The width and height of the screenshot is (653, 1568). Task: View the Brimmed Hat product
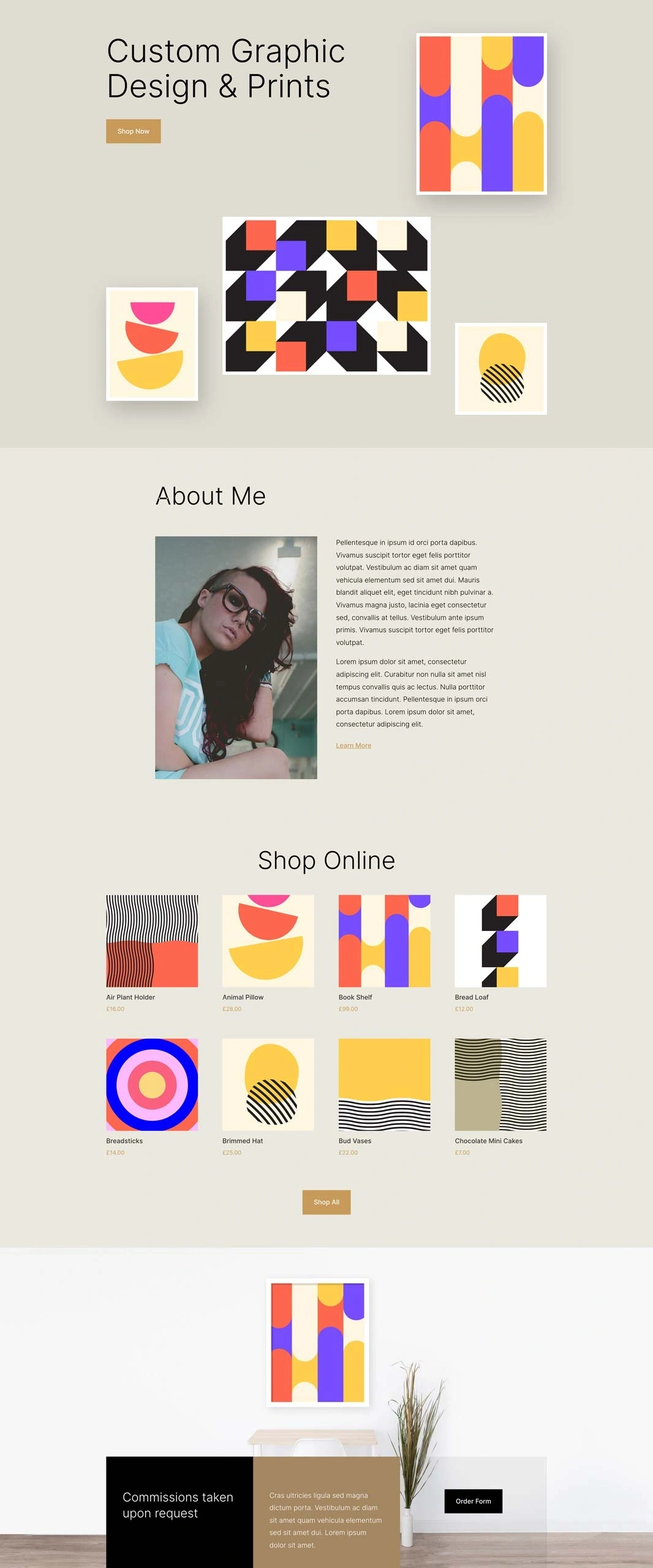point(268,1084)
